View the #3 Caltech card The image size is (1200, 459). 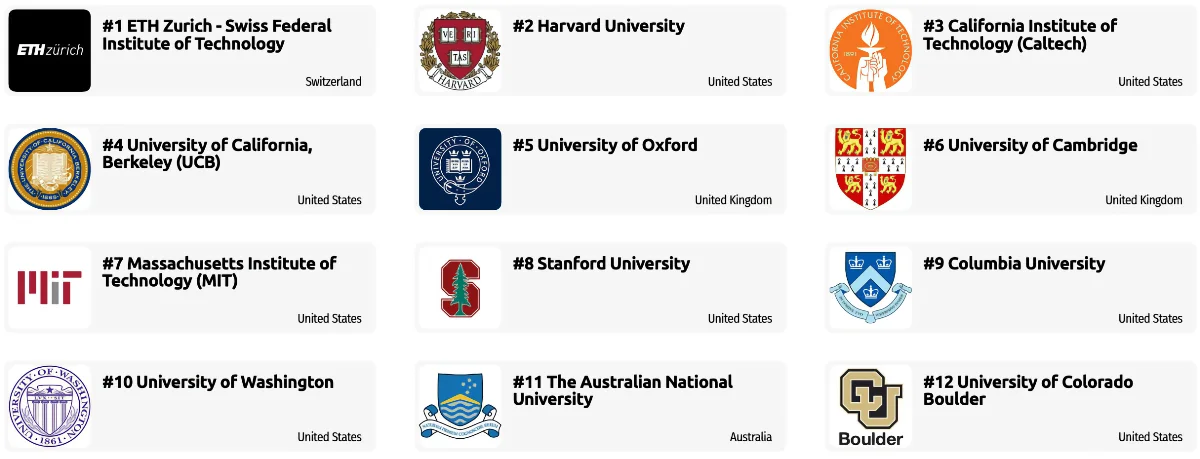pos(1019,35)
